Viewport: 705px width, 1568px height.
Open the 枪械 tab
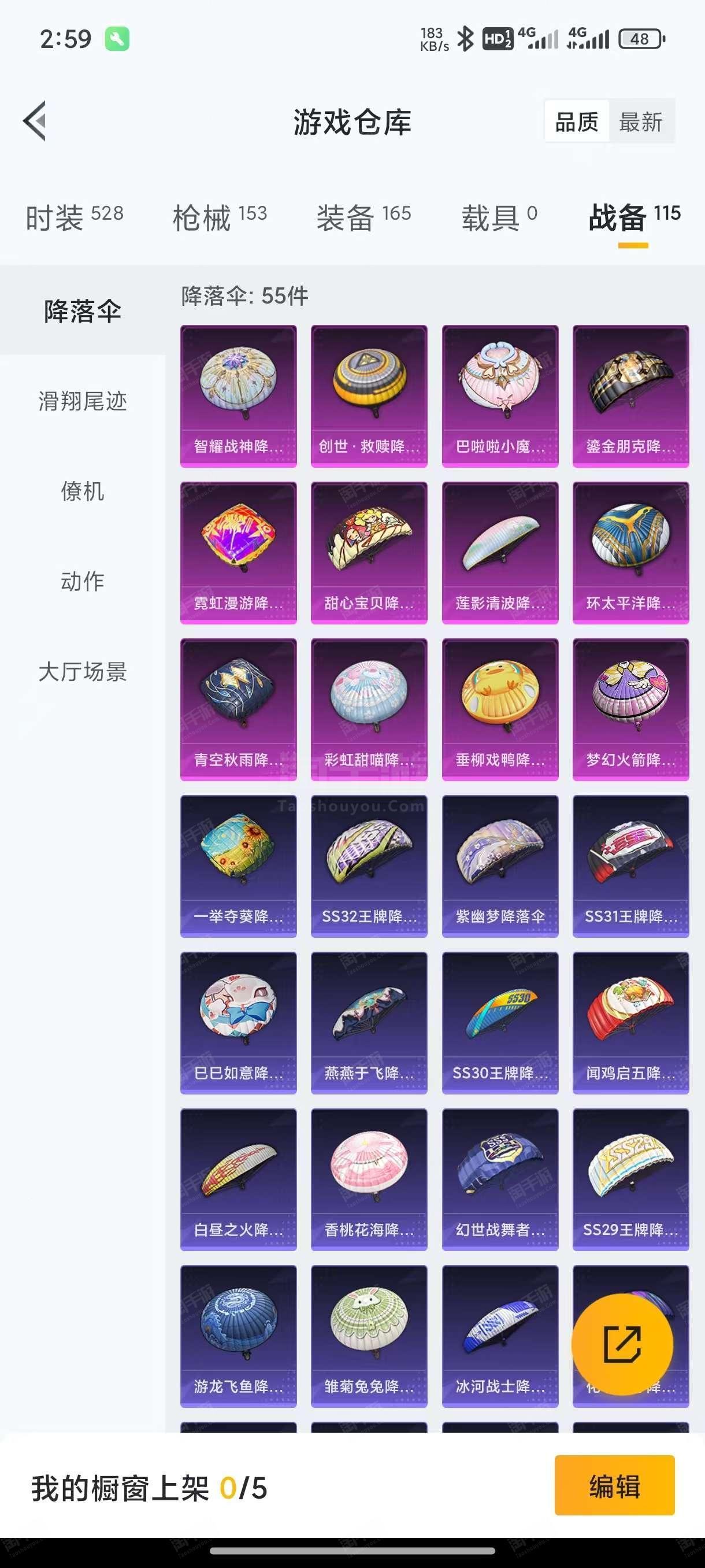coord(220,217)
